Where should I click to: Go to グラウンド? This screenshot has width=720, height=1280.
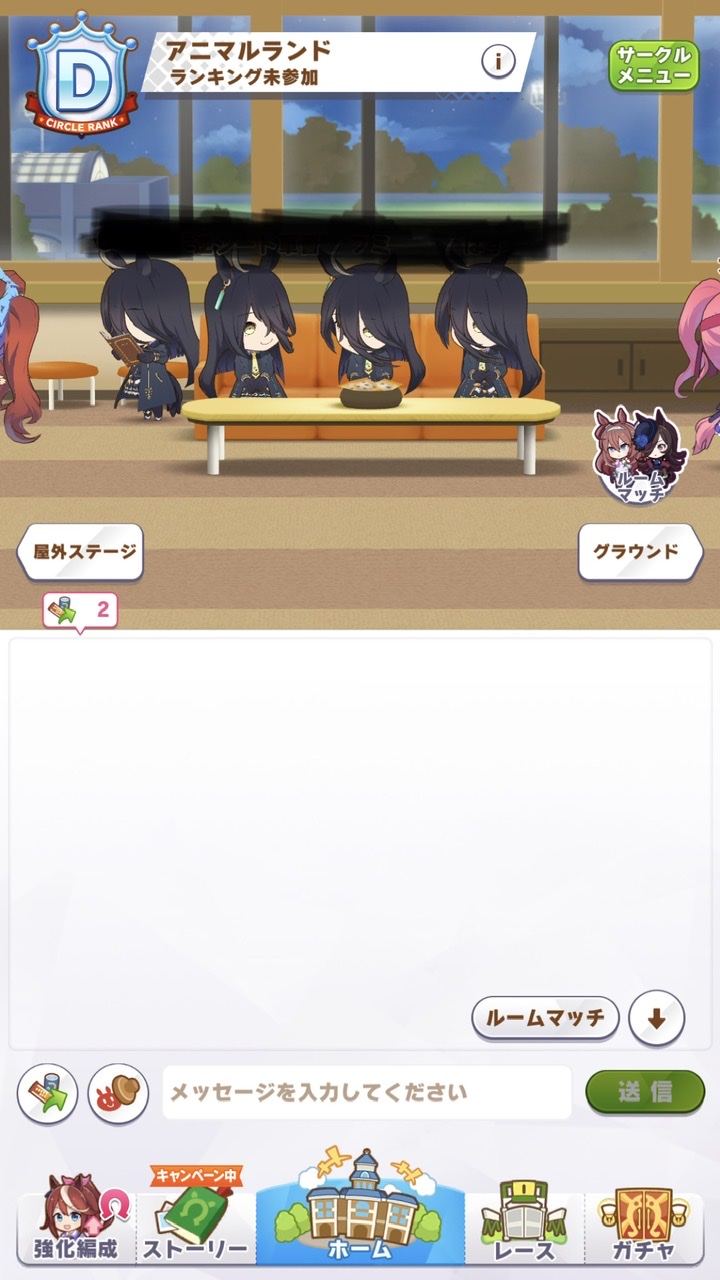click(x=640, y=551)
